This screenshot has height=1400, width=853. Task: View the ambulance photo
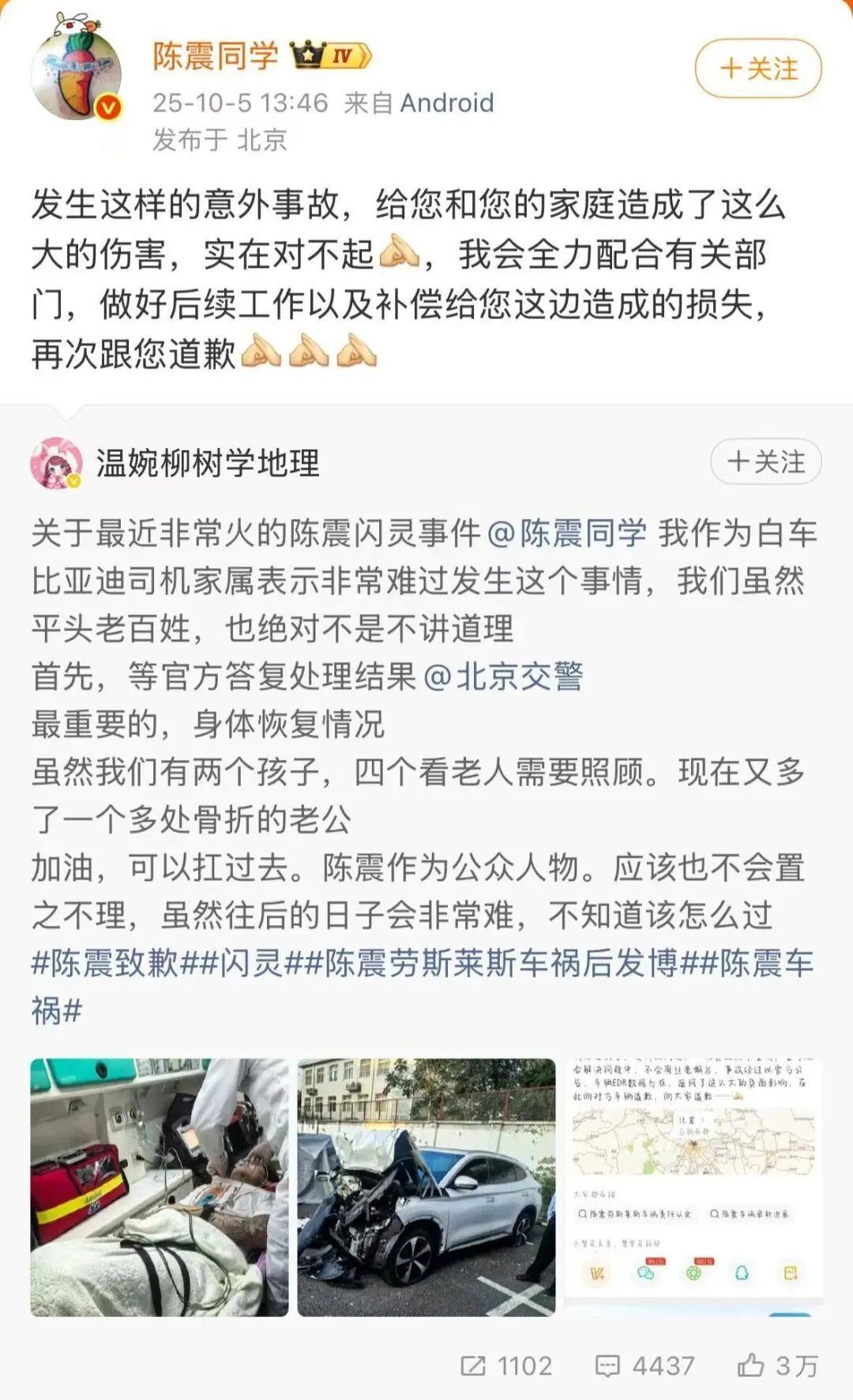(160, 1187)
